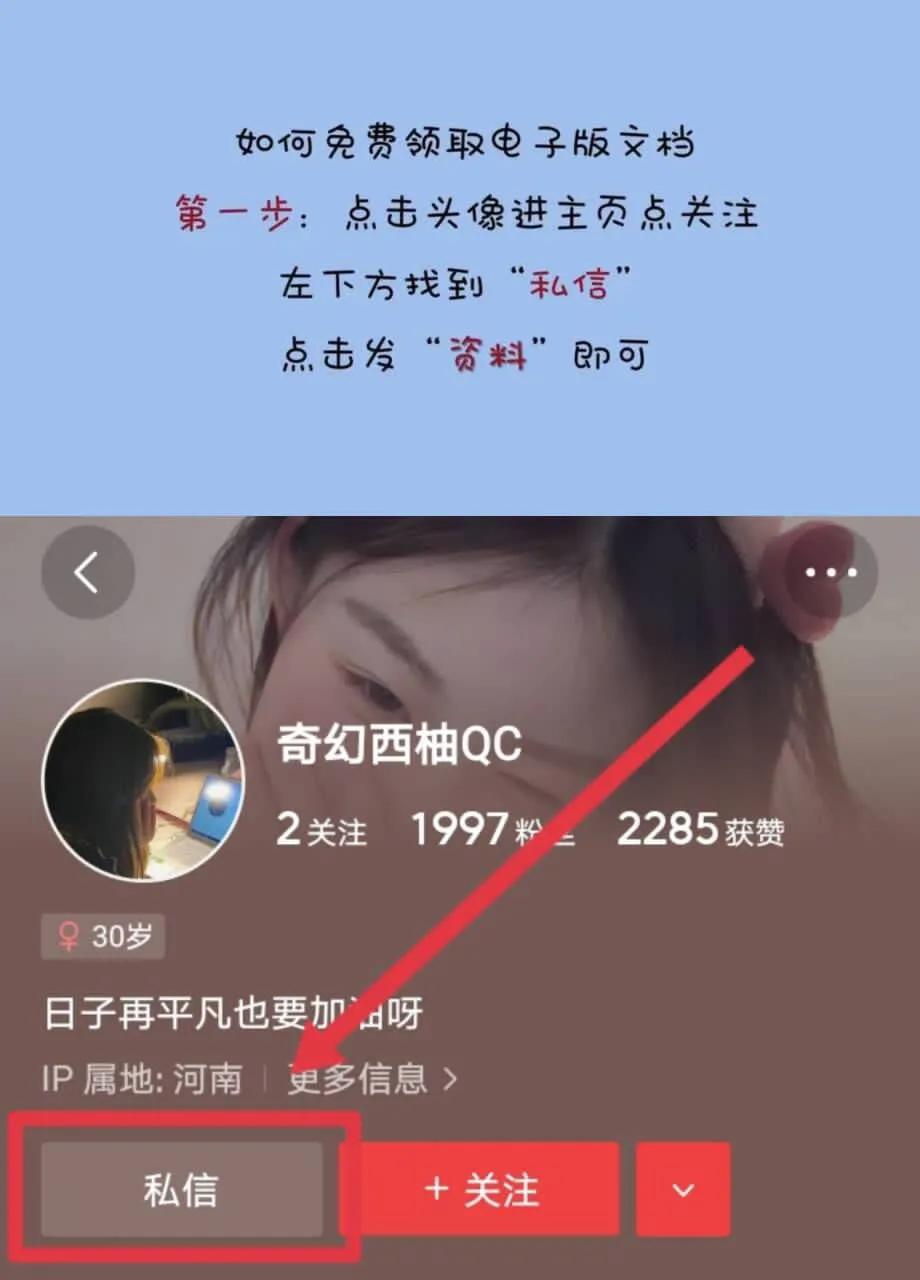920x1280 pixels.
Task: Click the left-pointing arrow in top left
Action: tap(88, 570)
